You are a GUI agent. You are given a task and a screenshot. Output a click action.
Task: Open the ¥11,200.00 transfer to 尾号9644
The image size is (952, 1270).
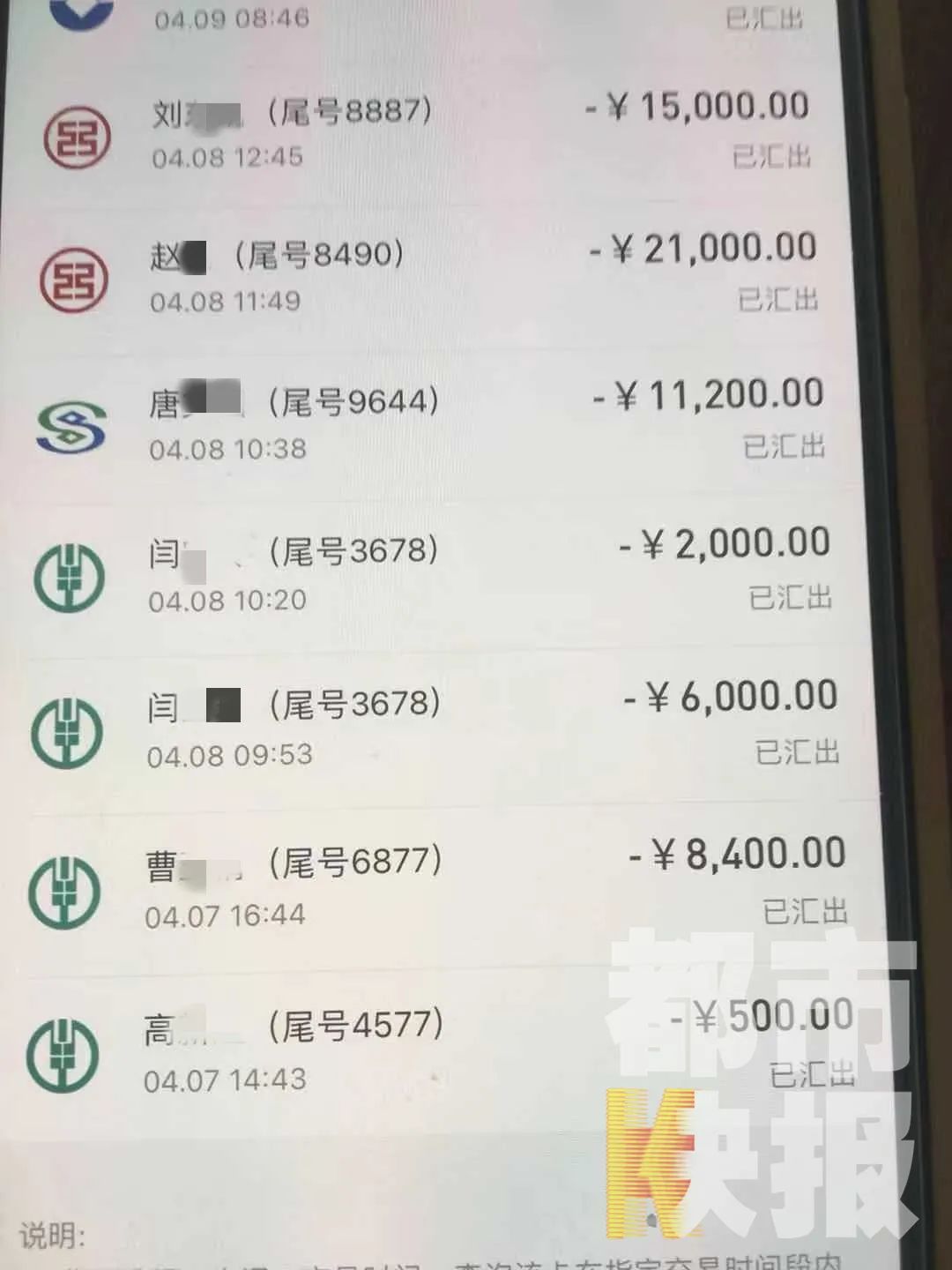[441, 423]
